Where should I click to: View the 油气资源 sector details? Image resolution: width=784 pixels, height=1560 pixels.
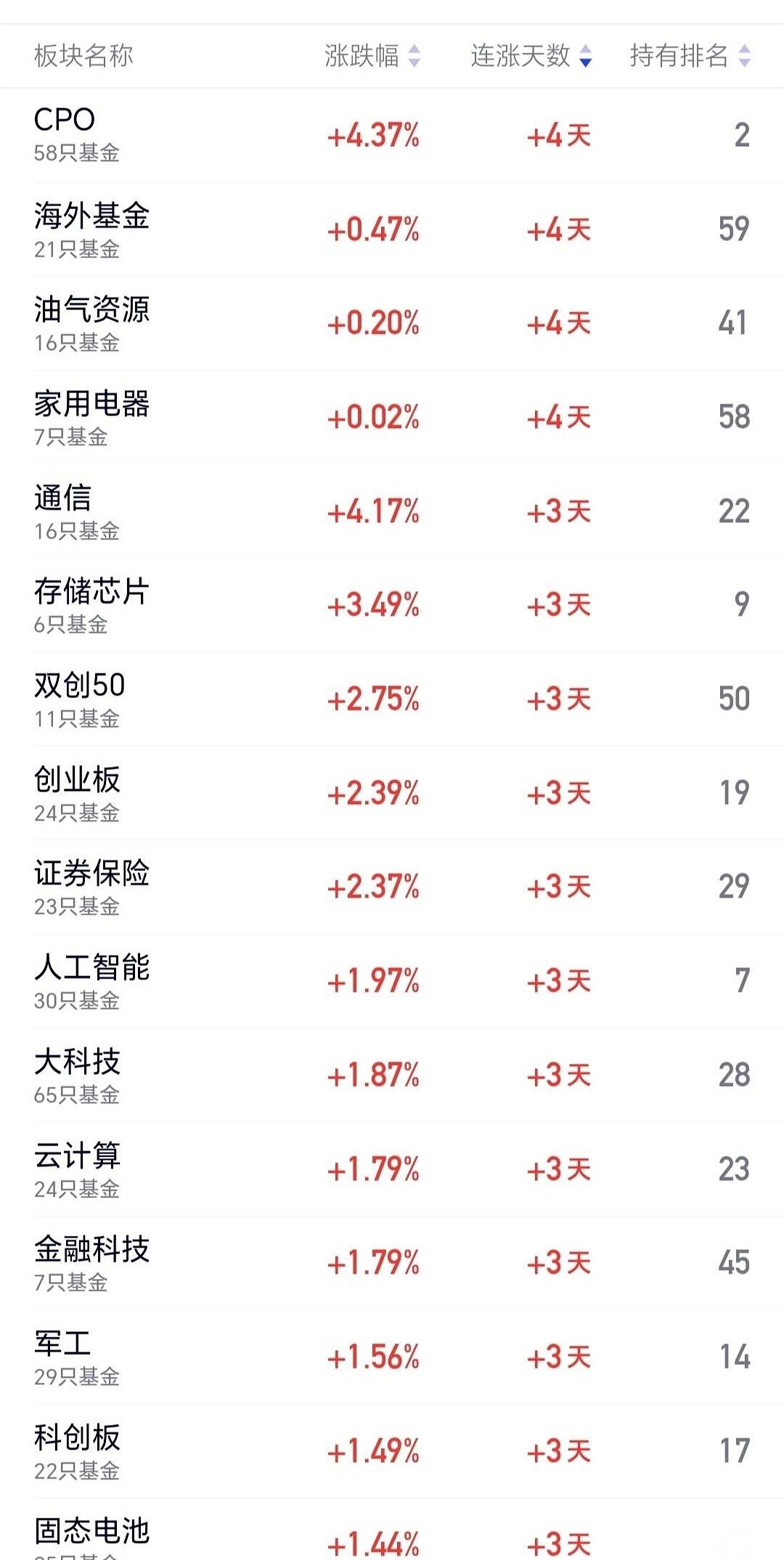click(x=392, y=323)
